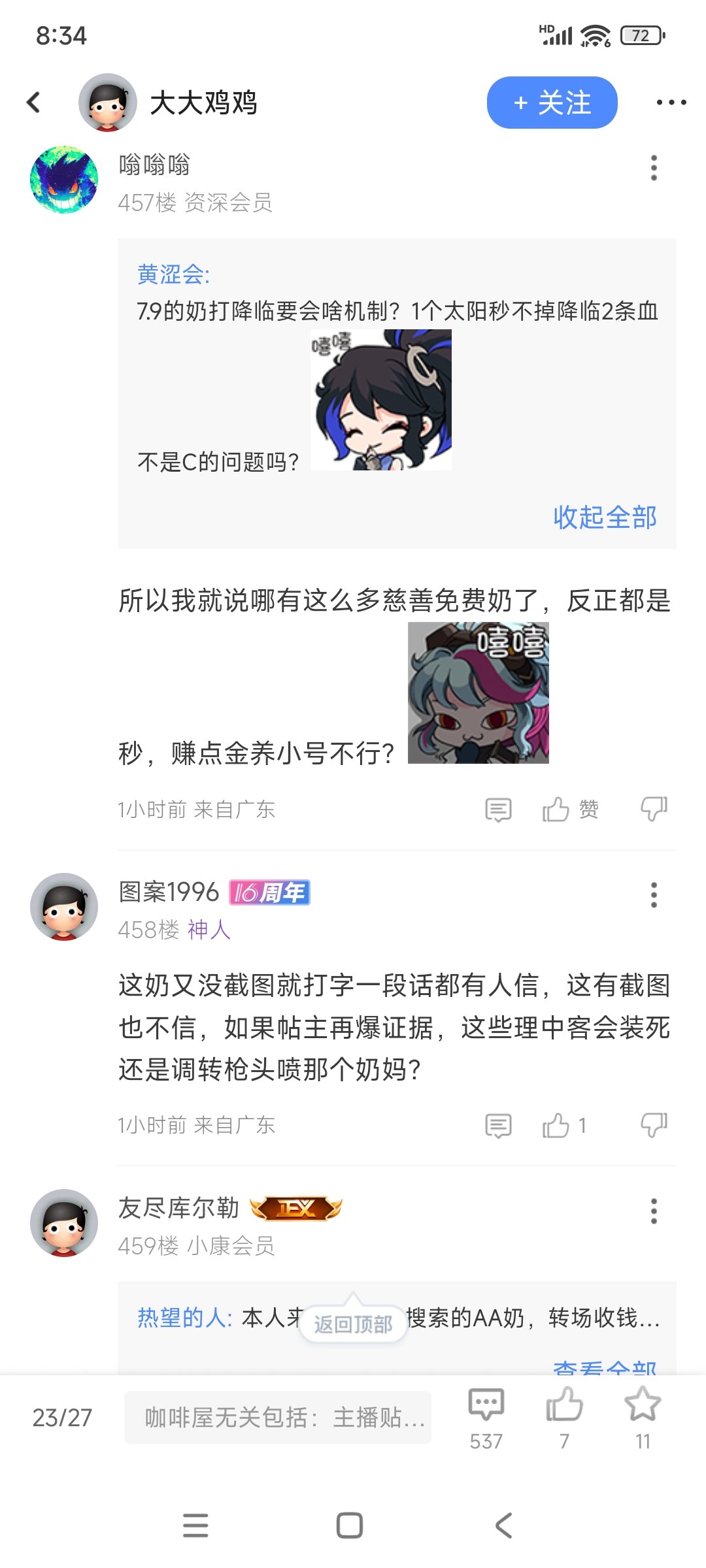Open the options menu on floor 459
The image size is (706, 1568).
point(654,1211)
